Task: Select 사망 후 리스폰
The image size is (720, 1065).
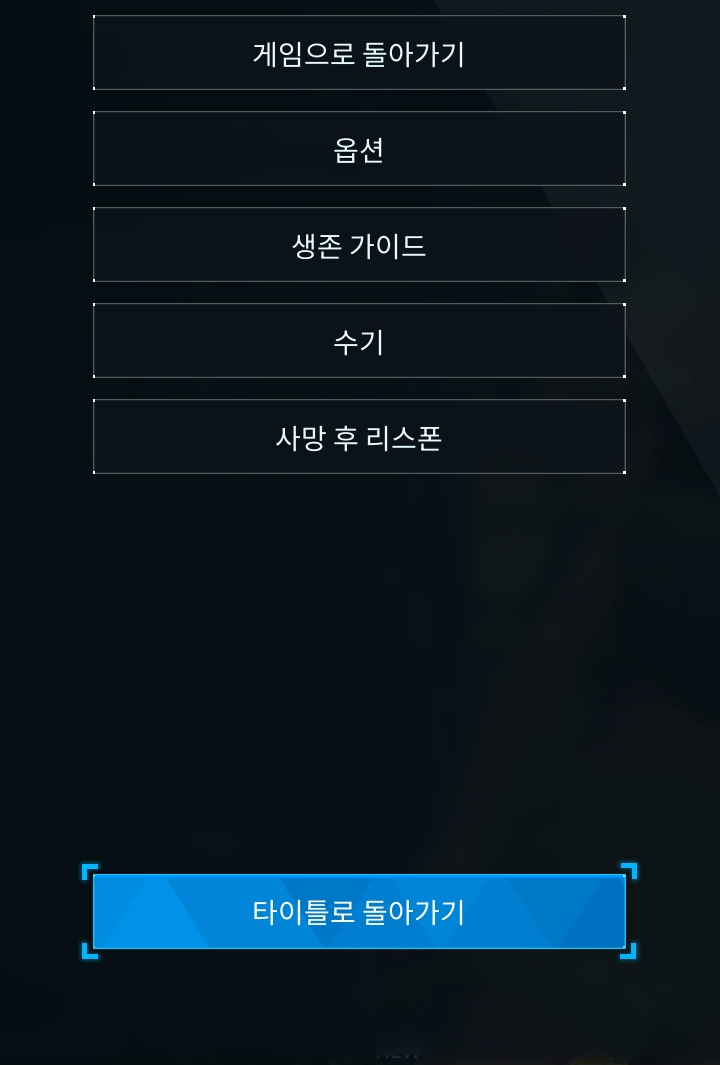Action: pyautogui.click(x=359, y=437)
